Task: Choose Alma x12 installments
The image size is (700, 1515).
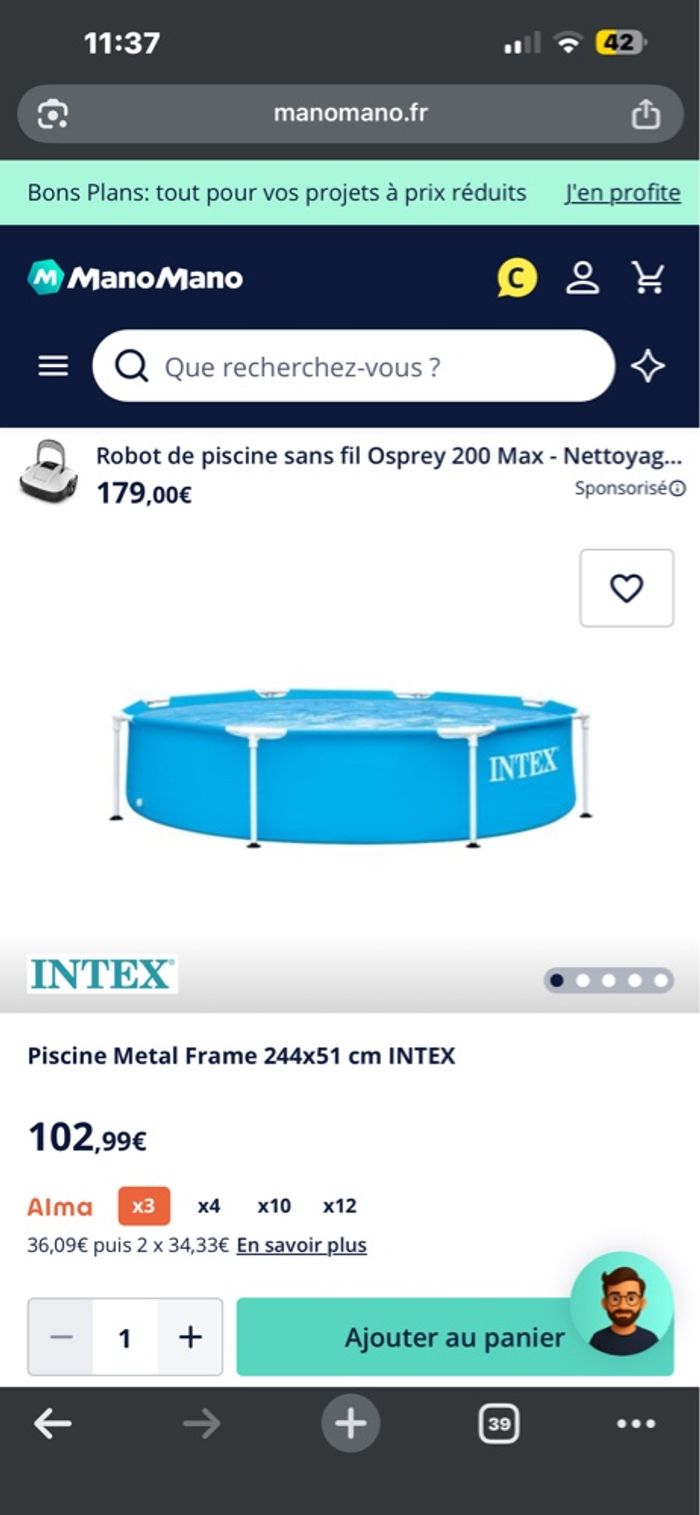Action: click(x=339, y=1206)
